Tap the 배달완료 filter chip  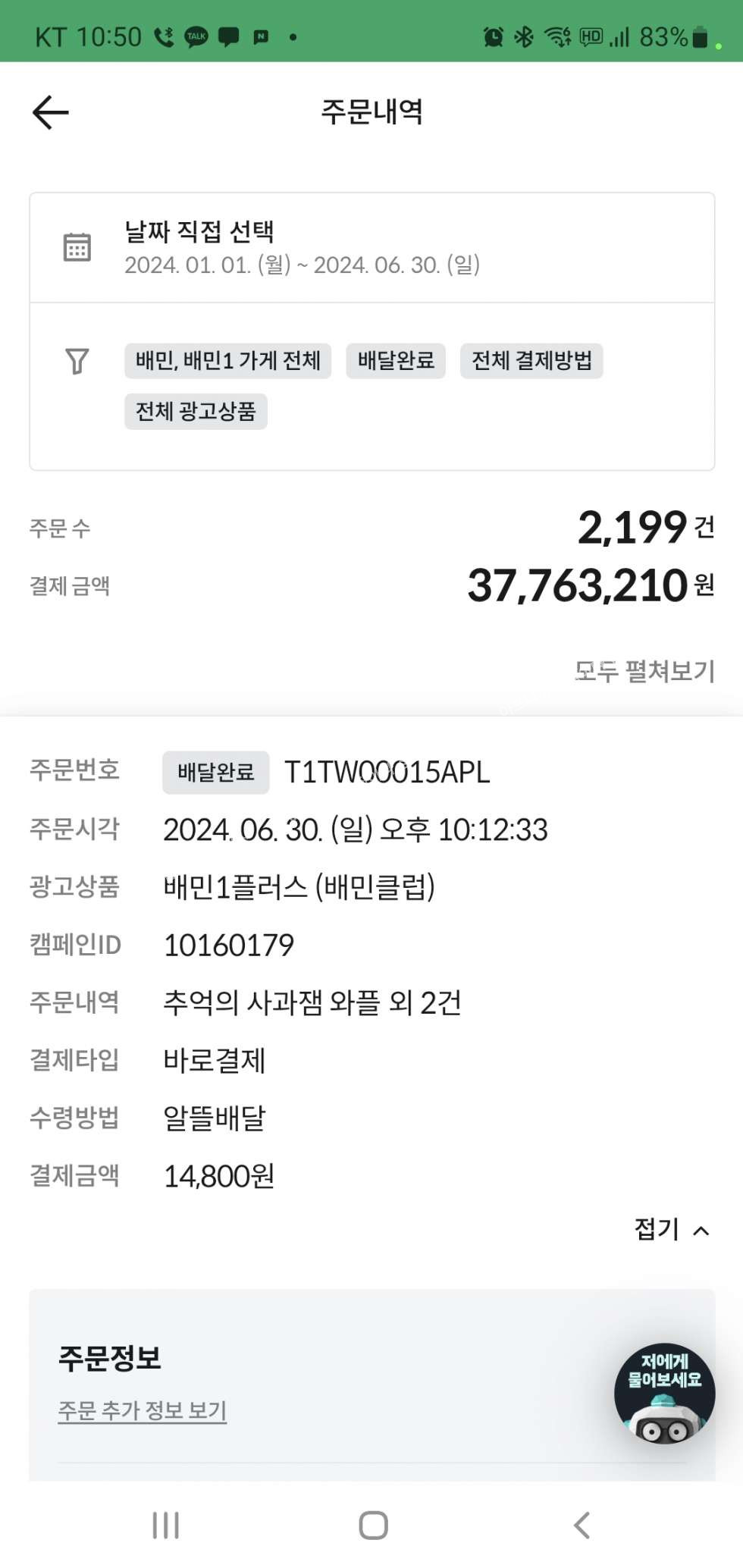coord(396,360)
